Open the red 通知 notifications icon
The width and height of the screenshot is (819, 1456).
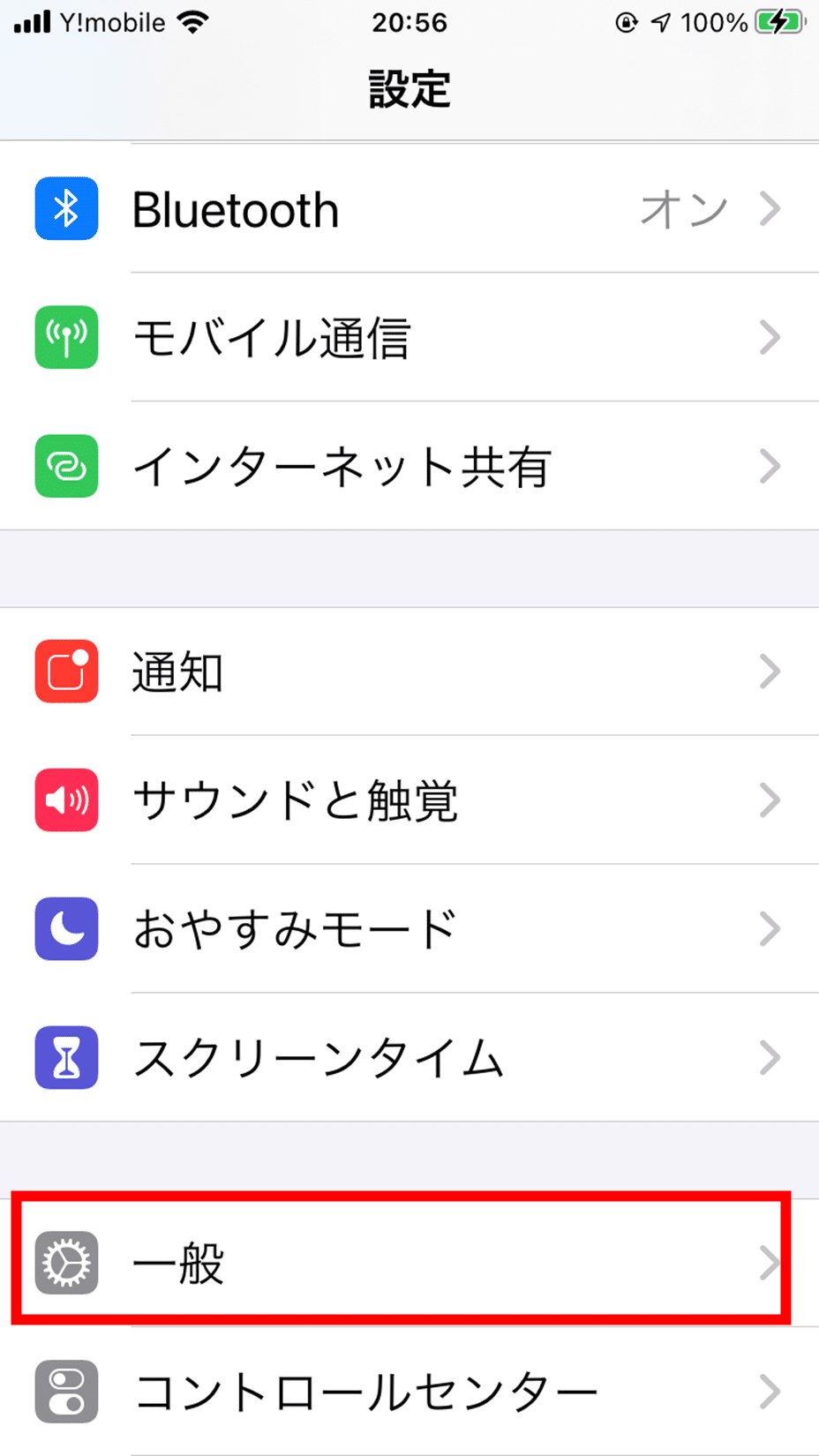[x=65, y=672]
